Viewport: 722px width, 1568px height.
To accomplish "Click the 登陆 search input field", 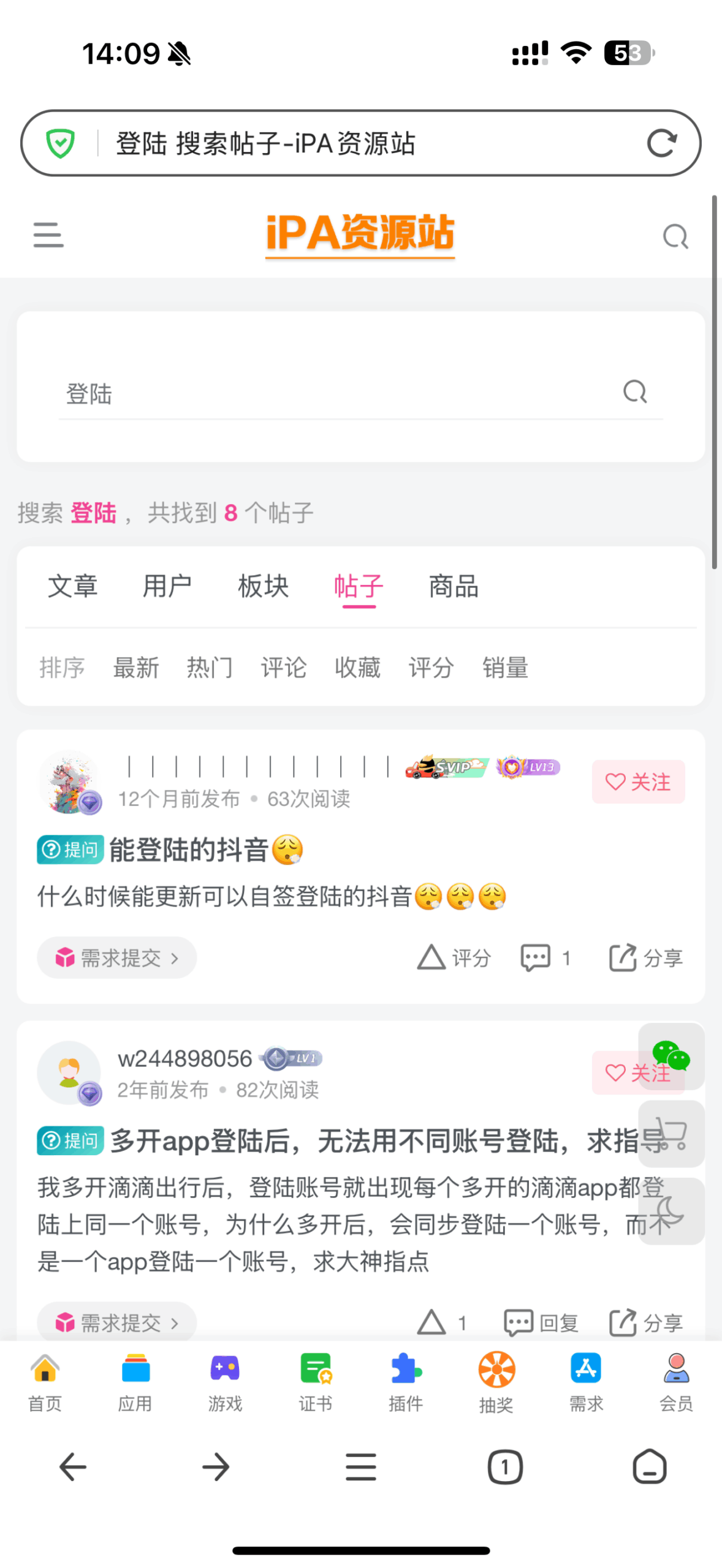I will (245, 393).
